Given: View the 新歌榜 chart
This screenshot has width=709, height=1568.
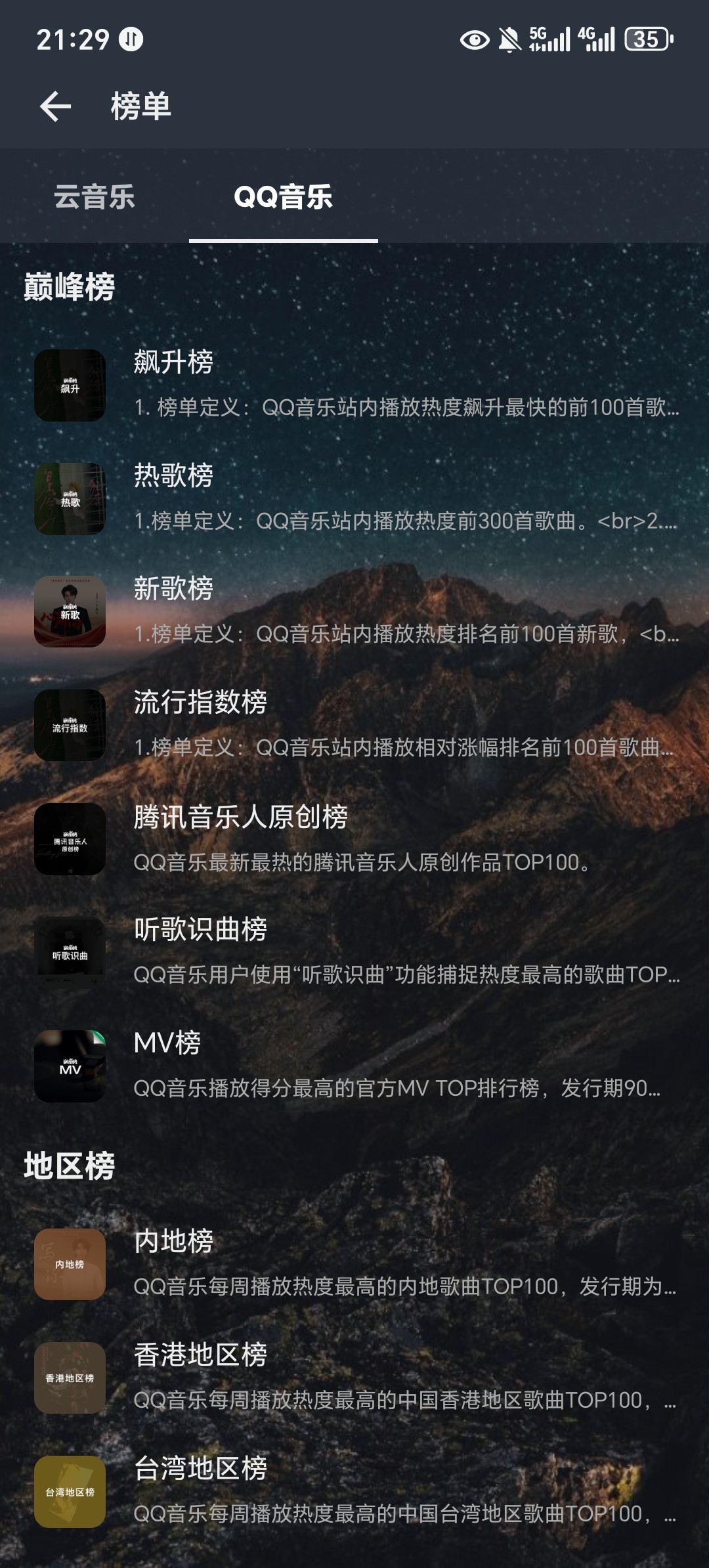Looking at the screenshot, I should coord(354,611).
